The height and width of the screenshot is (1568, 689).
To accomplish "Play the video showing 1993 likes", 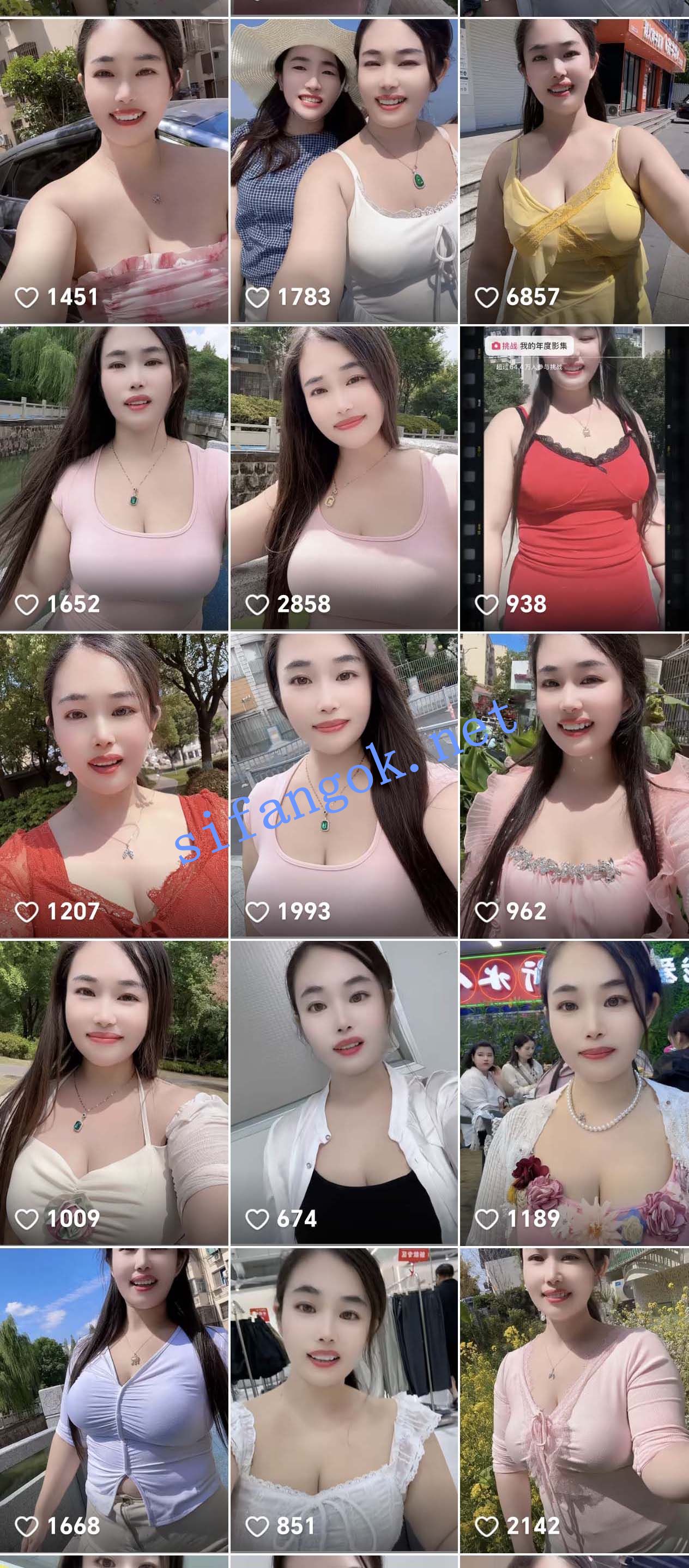I will coord(343,785).
